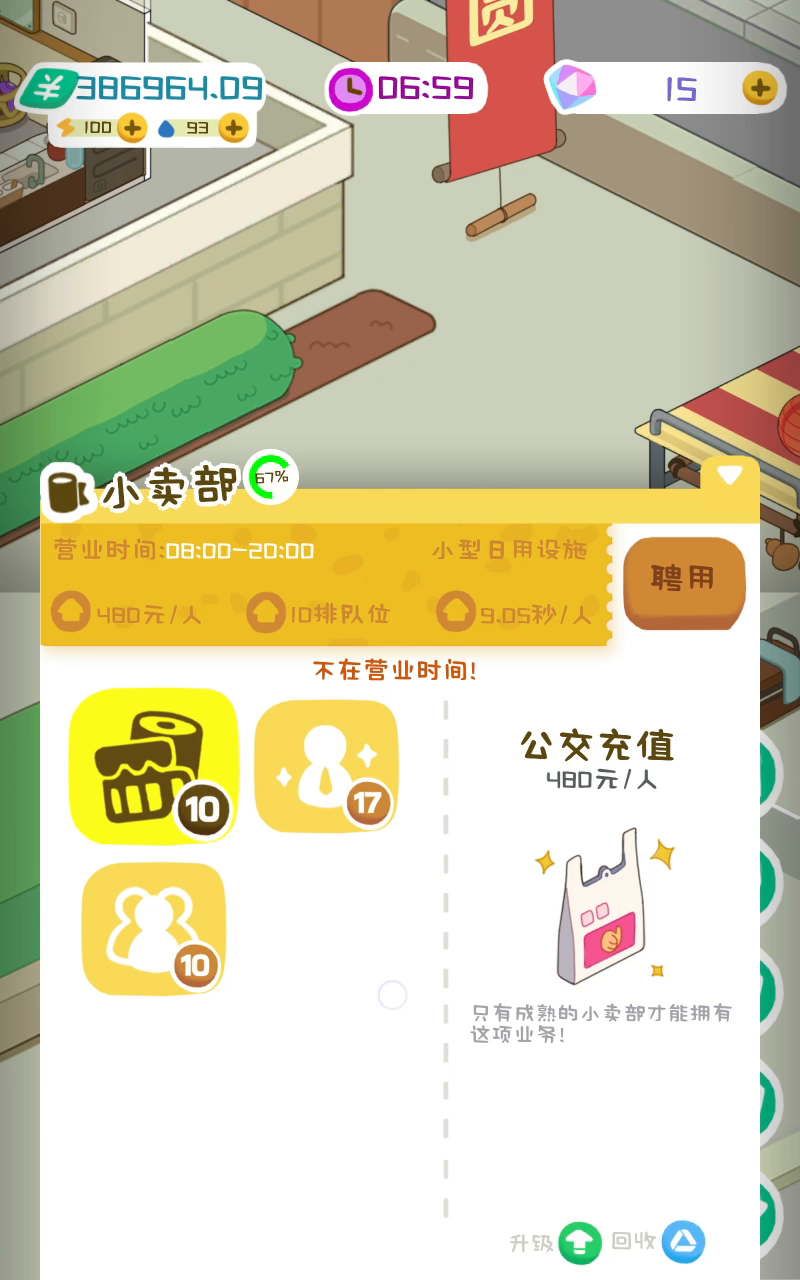Screen dimensions: 800x1280
Task: Select the goods upgrade tile level 10
Action: [x=154, y=765]
